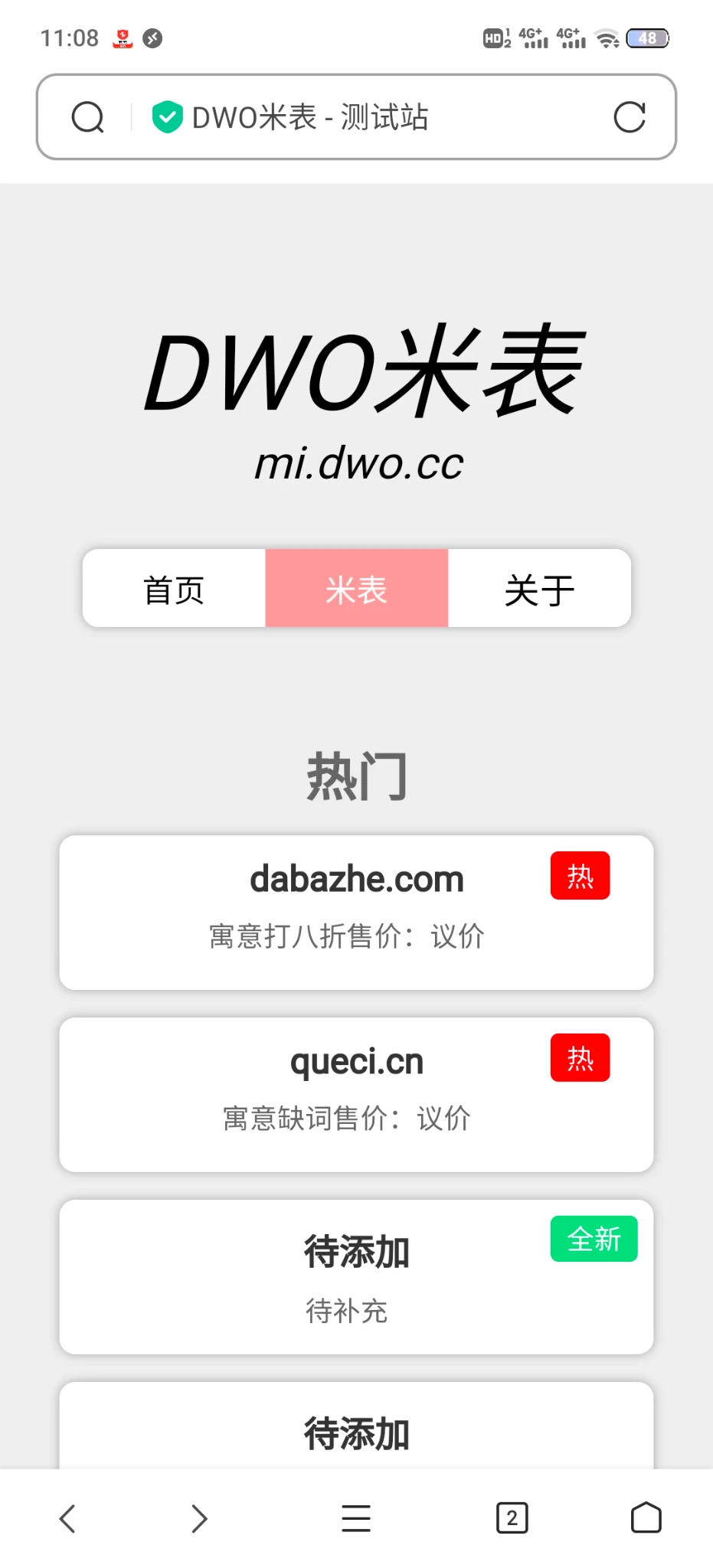
Task: Tap the search icon in address bar
Action: (87, 117)
